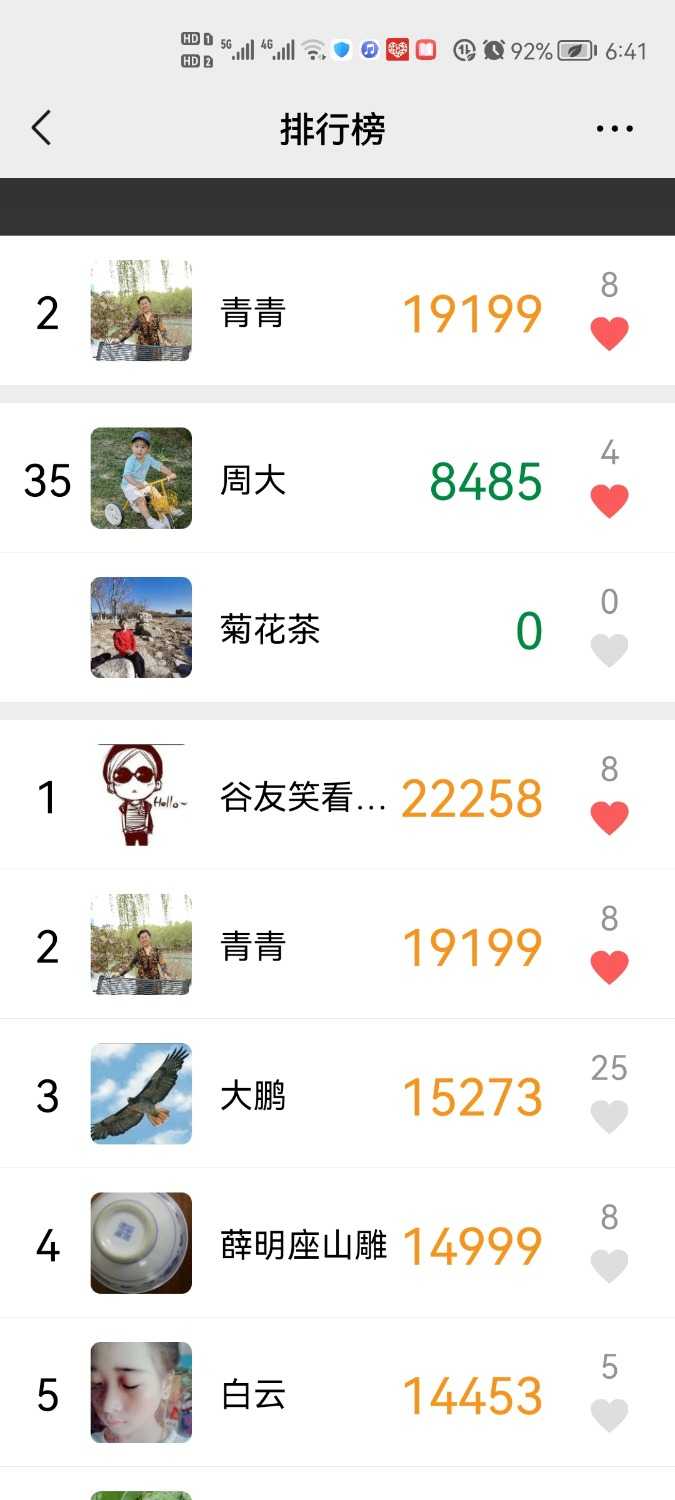The width and height of the screenshot is (675, 1500).
Task: Select 薛明座山雕's leaderboard row
Action: tap(337, 1243)
